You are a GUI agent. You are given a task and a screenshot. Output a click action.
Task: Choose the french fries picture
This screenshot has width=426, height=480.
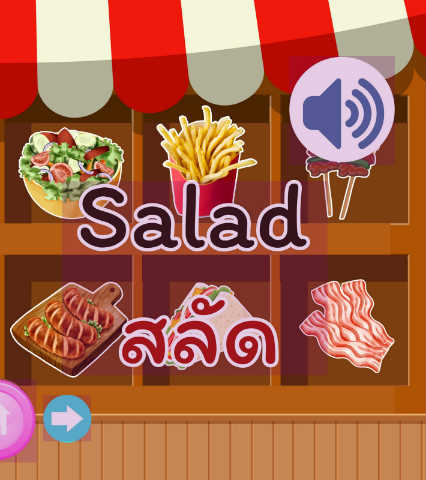pos(206,160)
